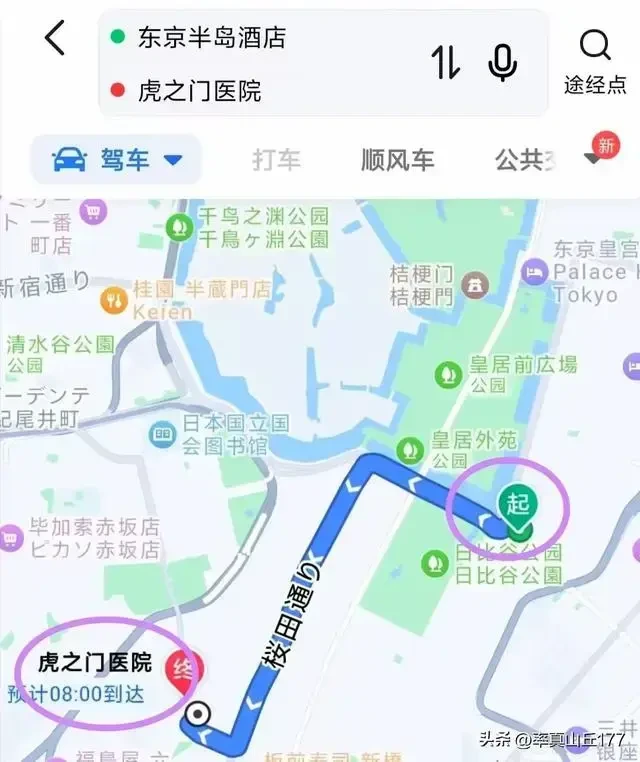This screenshot has width=640, height=762.
Task: Select the 驾车 driving mode tab
Action: tap(117, 160)
